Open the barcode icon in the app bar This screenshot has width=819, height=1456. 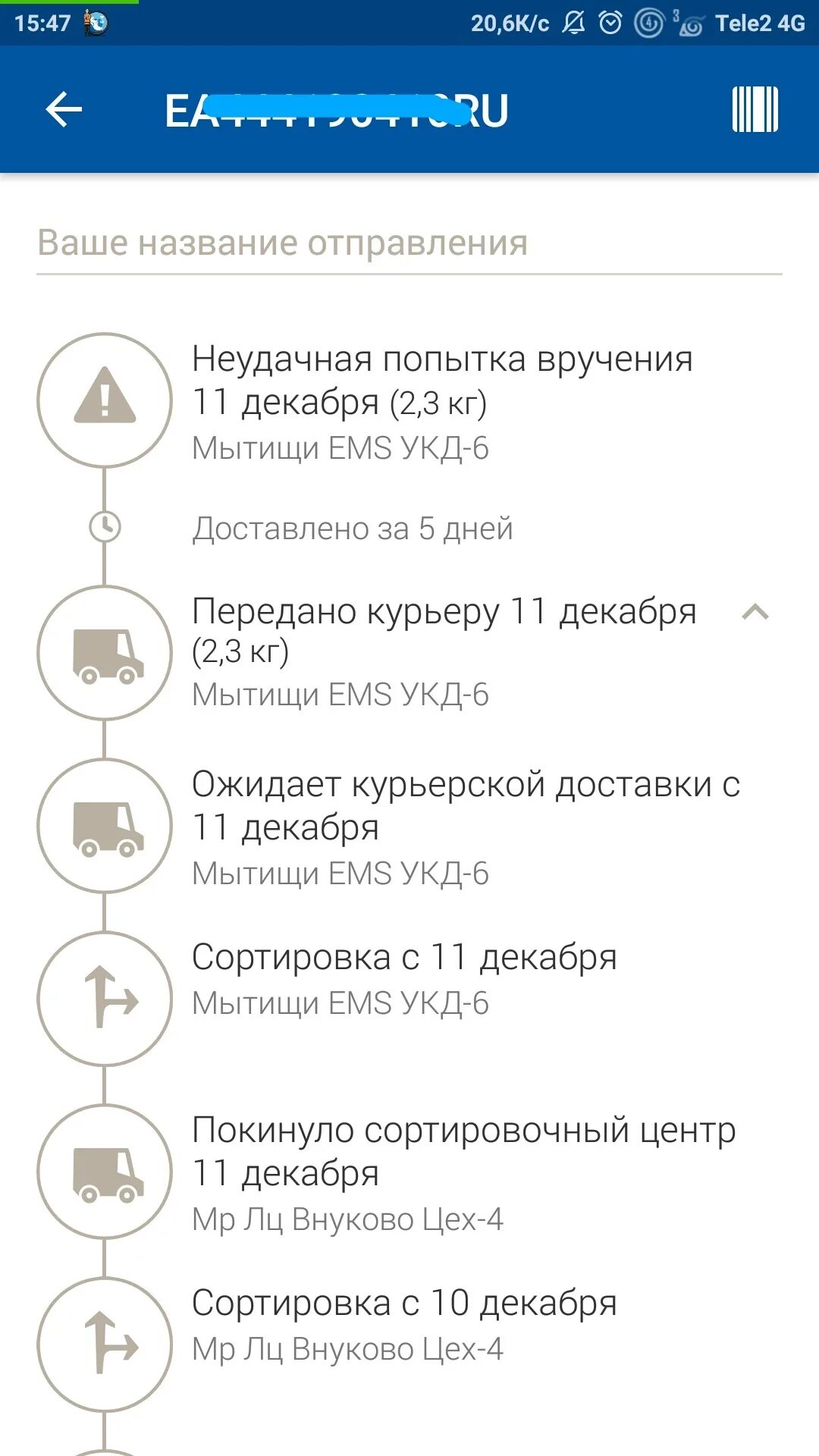[755, 110]
